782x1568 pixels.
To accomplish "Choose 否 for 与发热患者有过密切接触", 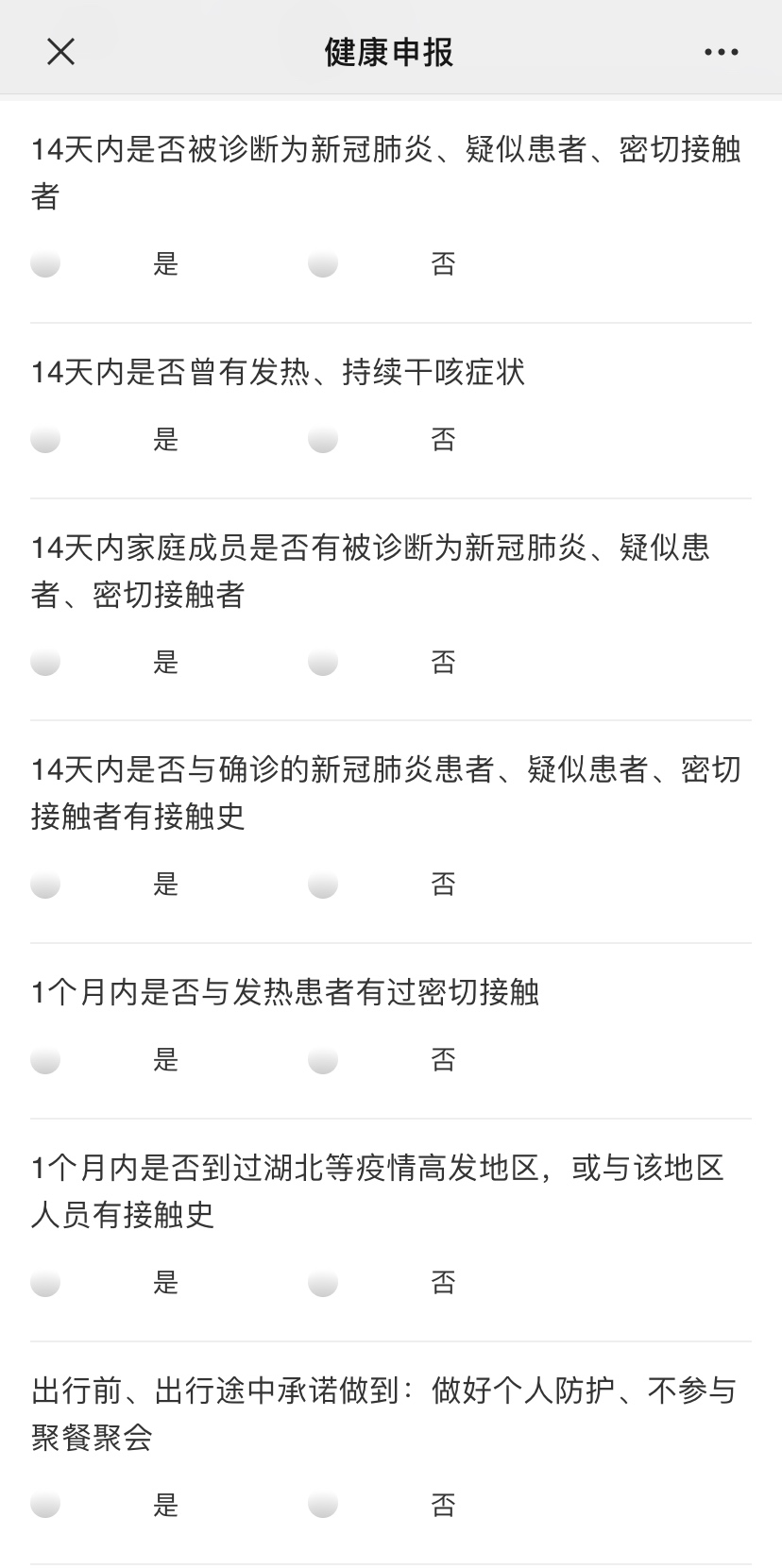I will [x=323, y=1060].
